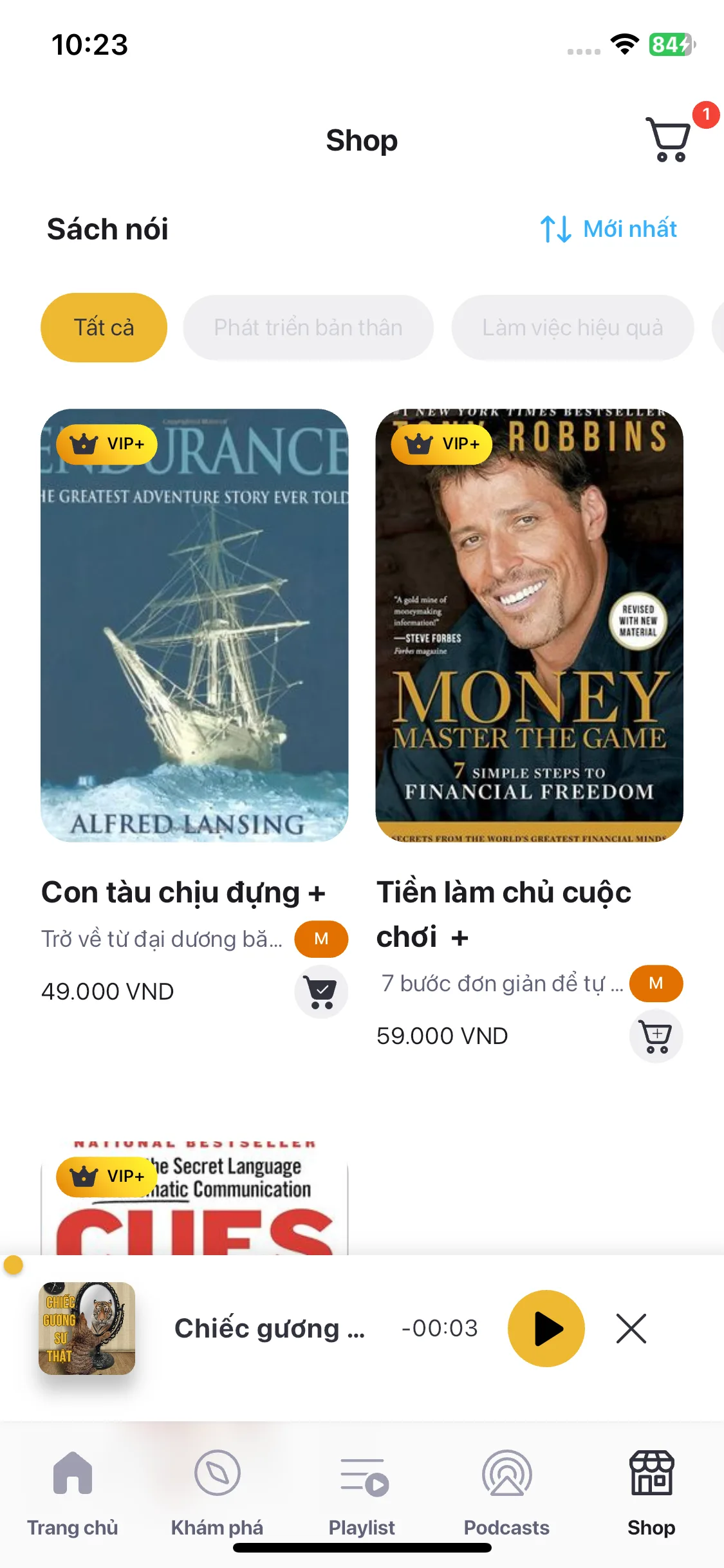724x1568 pixels.
Task: Select the Tất cả filter chip
Action: tap(104, 328)
